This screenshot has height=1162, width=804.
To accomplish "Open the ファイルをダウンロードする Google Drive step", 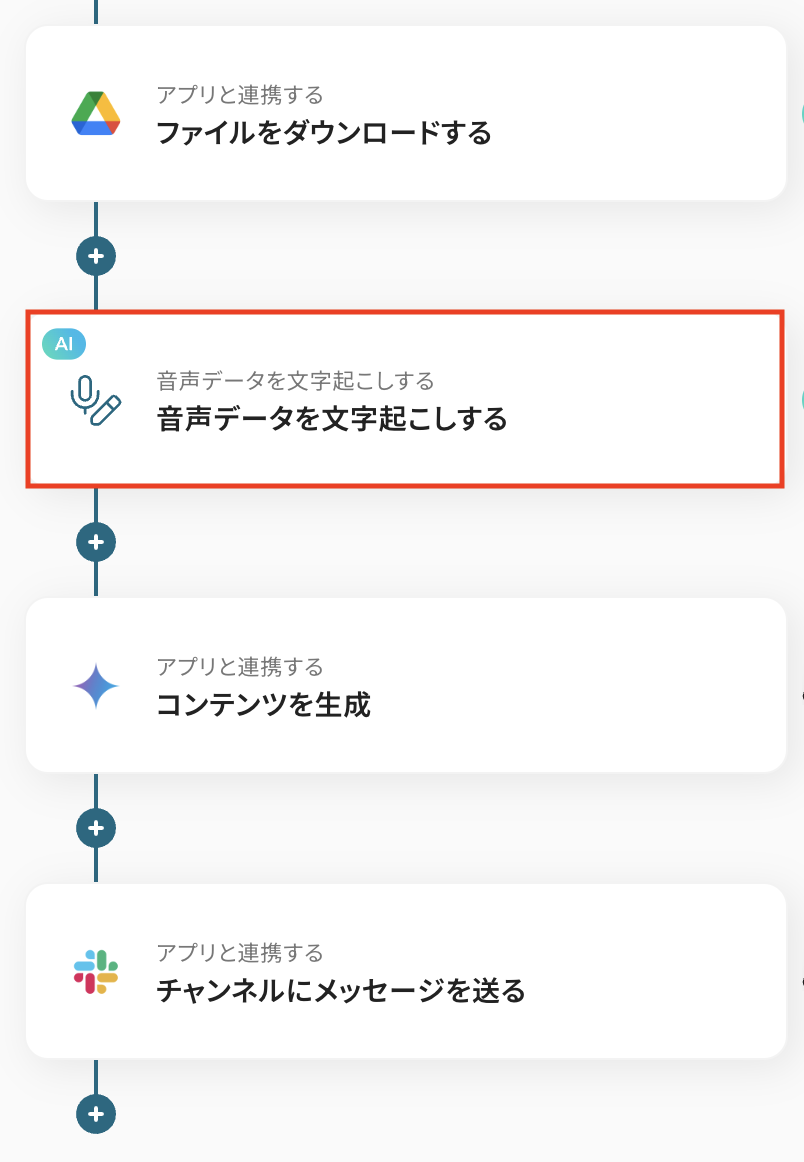I will (x=405, y=114).
